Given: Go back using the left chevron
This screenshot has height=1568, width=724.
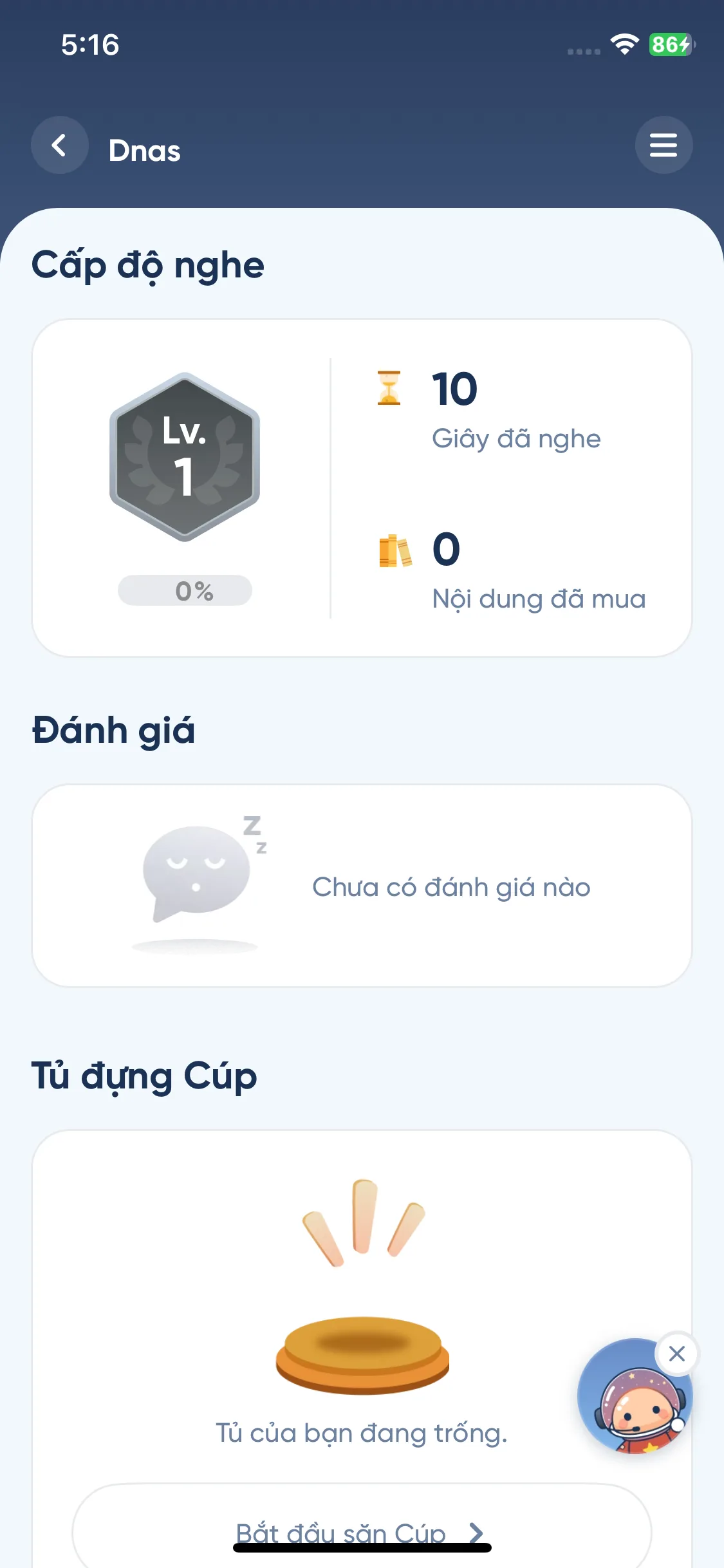Looking at the screenshot, I should tap(59, 145).
